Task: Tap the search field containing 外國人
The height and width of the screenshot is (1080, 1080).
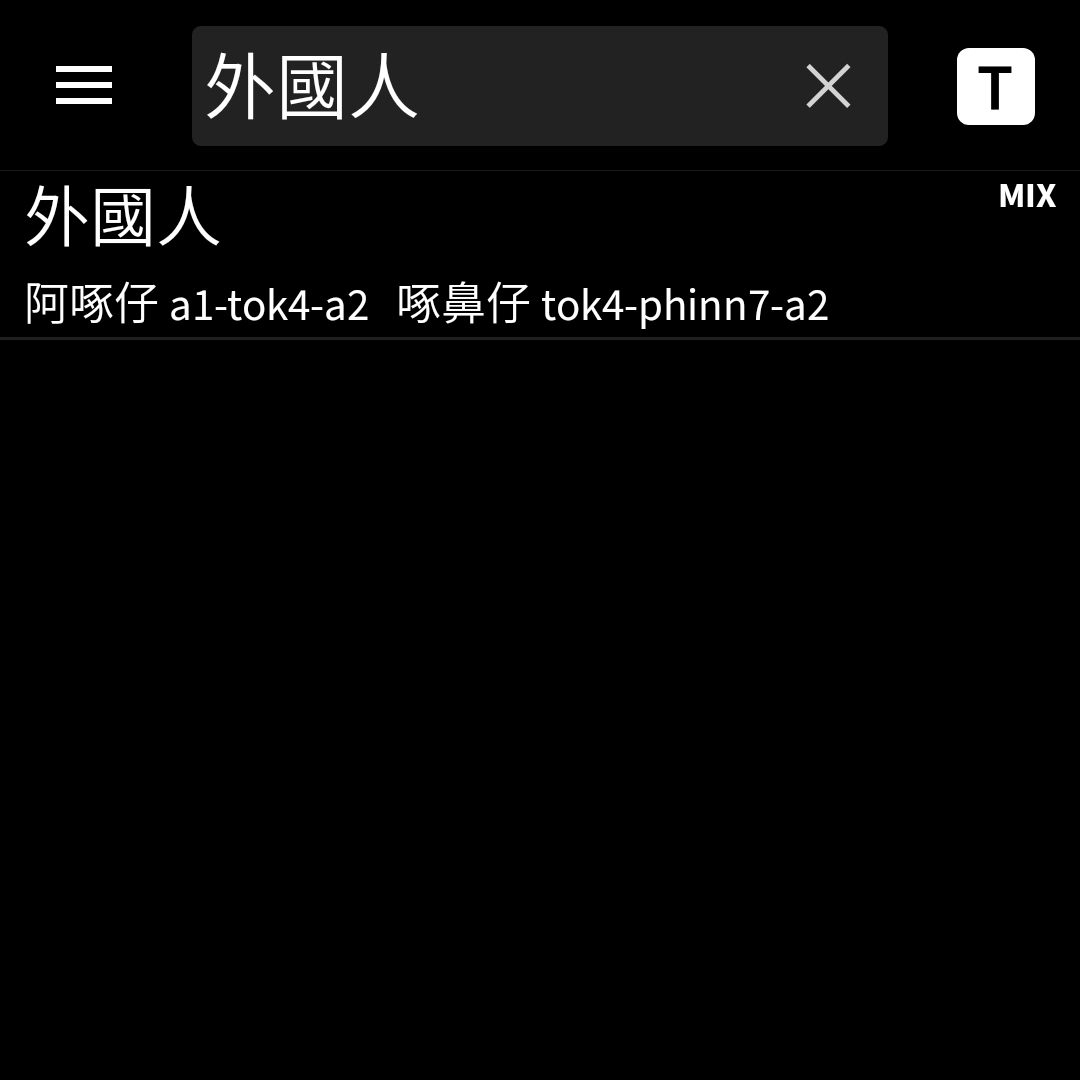Action: pyautogui.click(x=490, y=86)
